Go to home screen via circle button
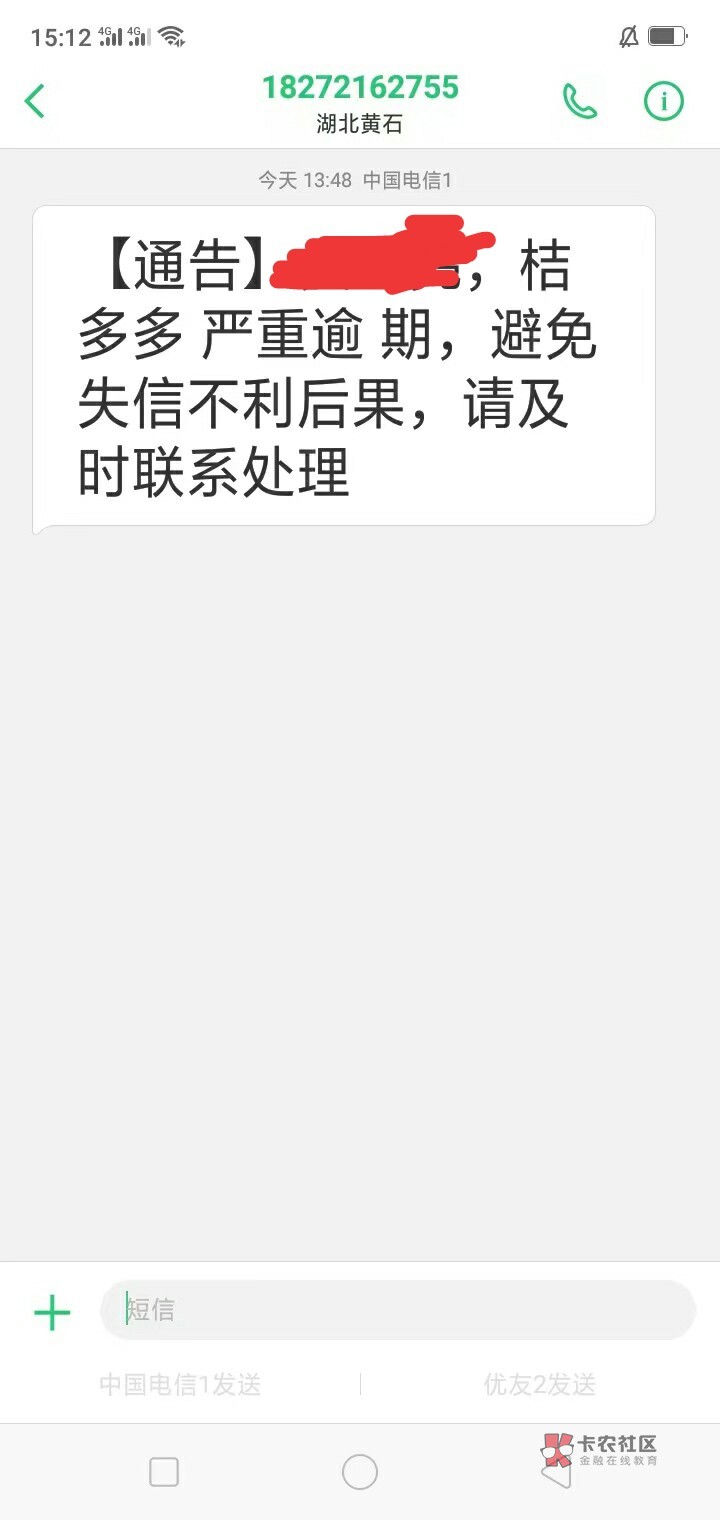 (360, 1472)
